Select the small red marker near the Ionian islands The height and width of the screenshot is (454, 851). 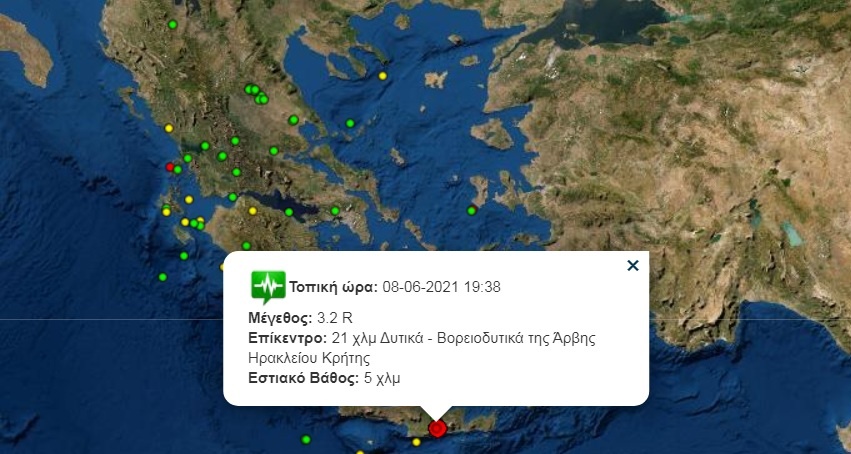(170, 167)
